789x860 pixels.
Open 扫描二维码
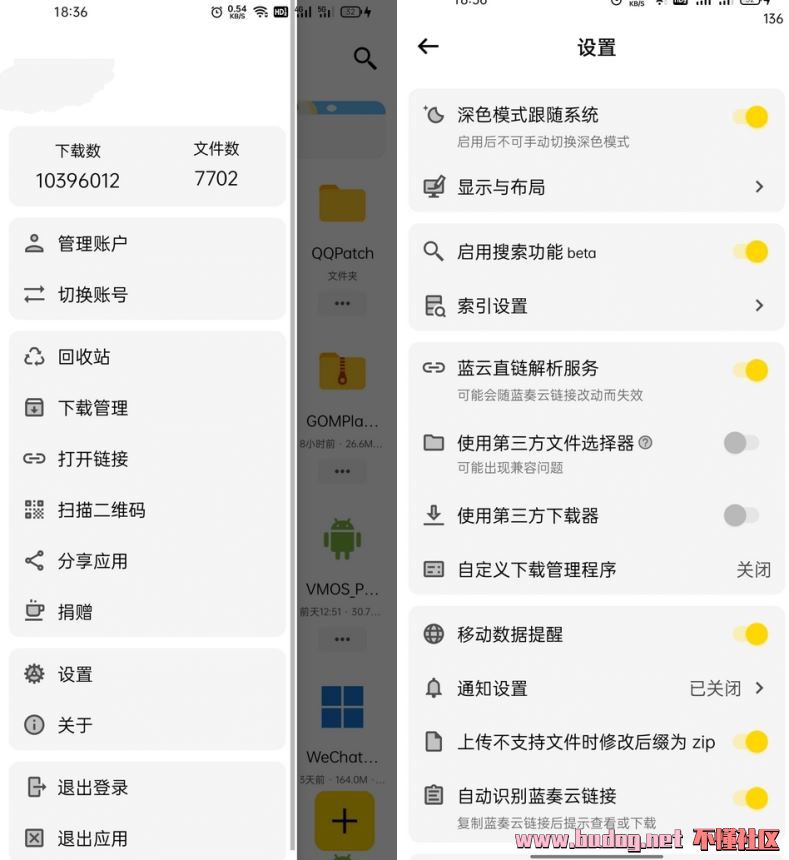[x=101, y=510]
